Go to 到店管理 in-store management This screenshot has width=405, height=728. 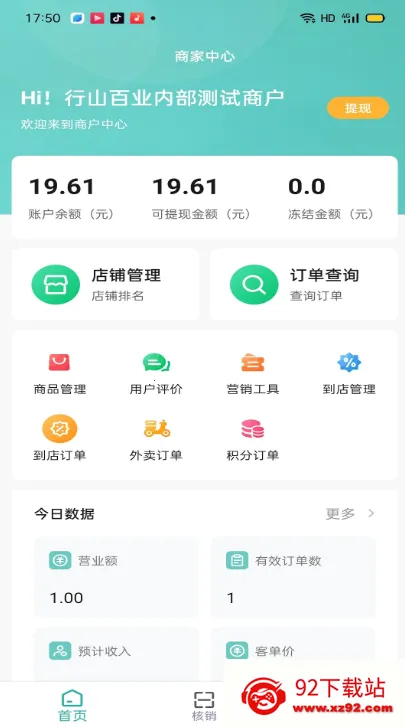pyautogui.click(x=349, y=374)
